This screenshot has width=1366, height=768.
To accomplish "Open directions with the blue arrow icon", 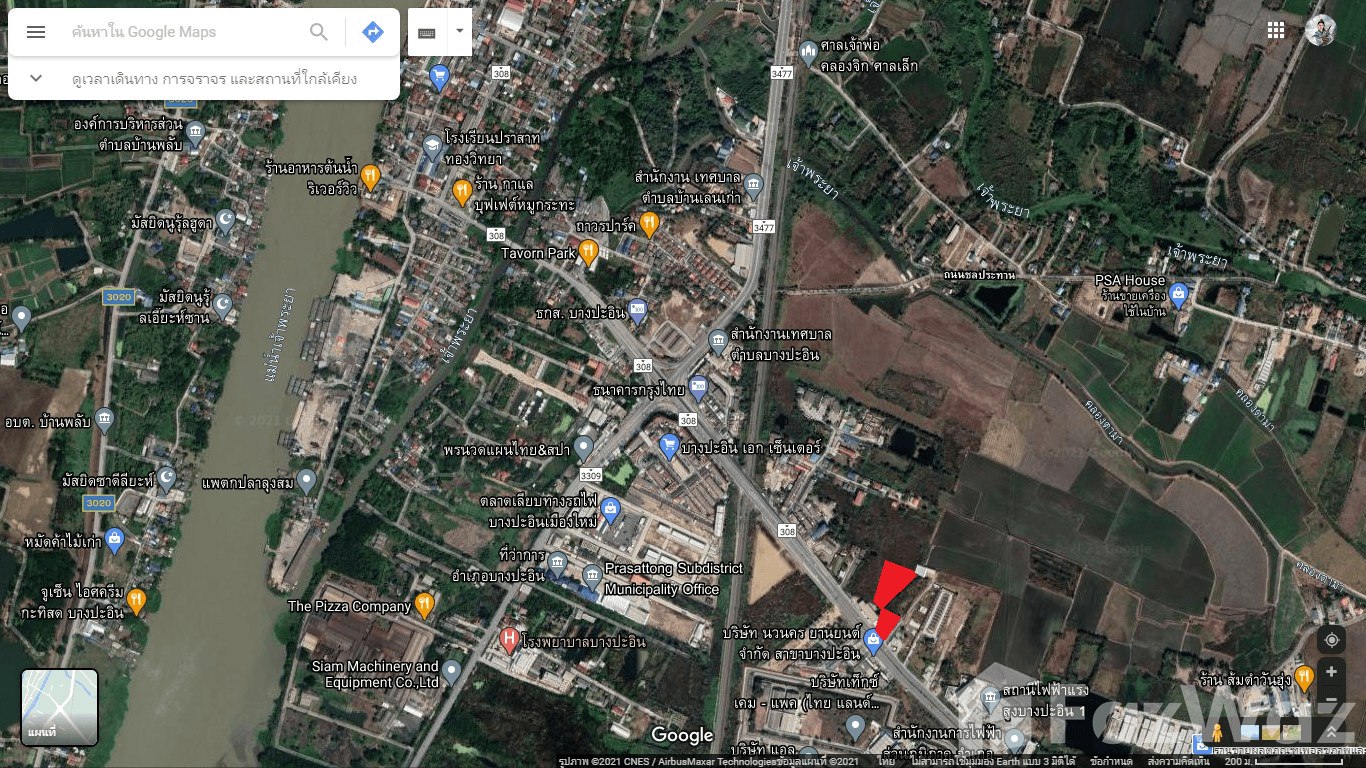I will [373, 32].
